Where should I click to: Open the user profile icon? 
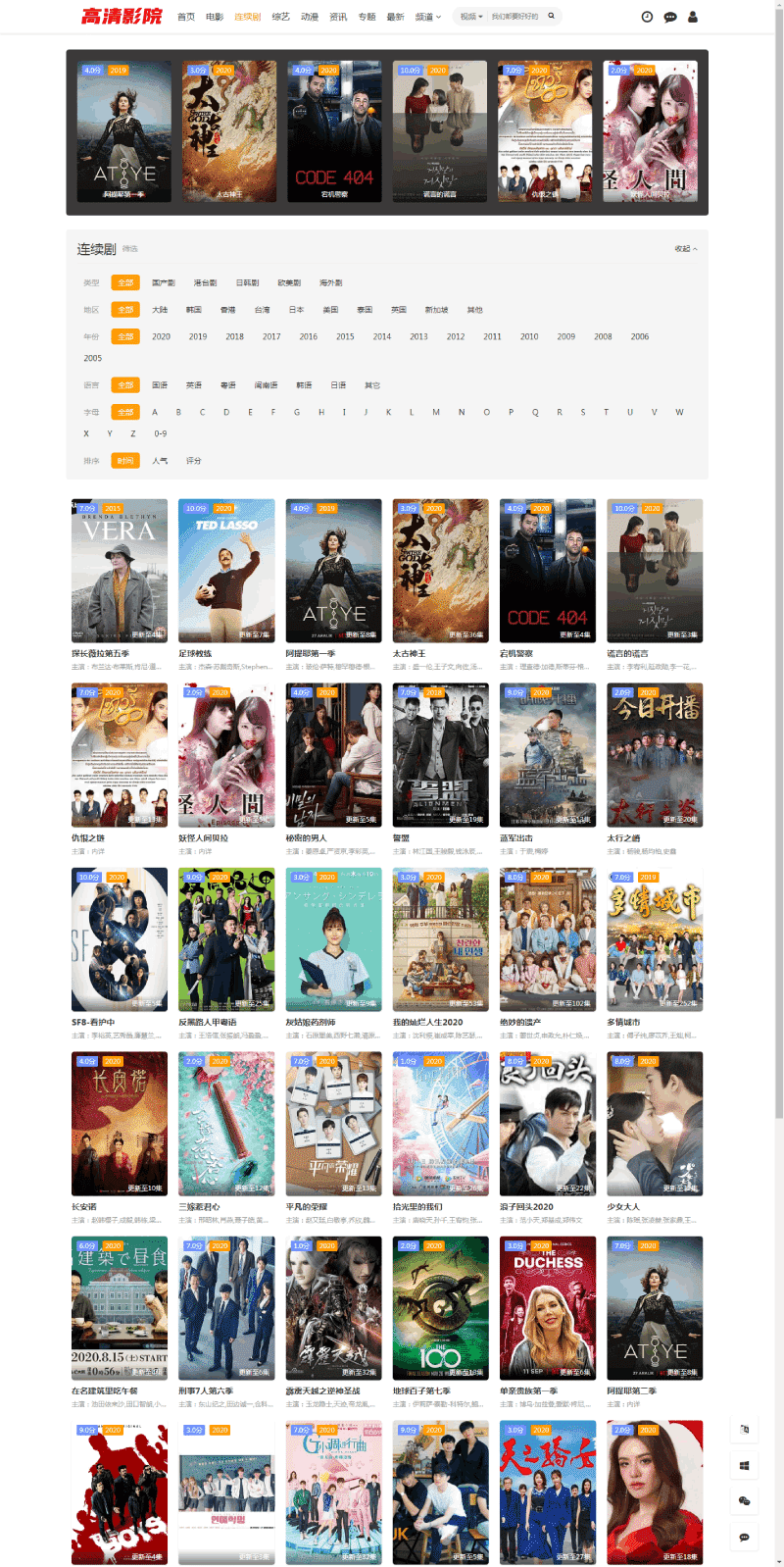click(693, 17)
